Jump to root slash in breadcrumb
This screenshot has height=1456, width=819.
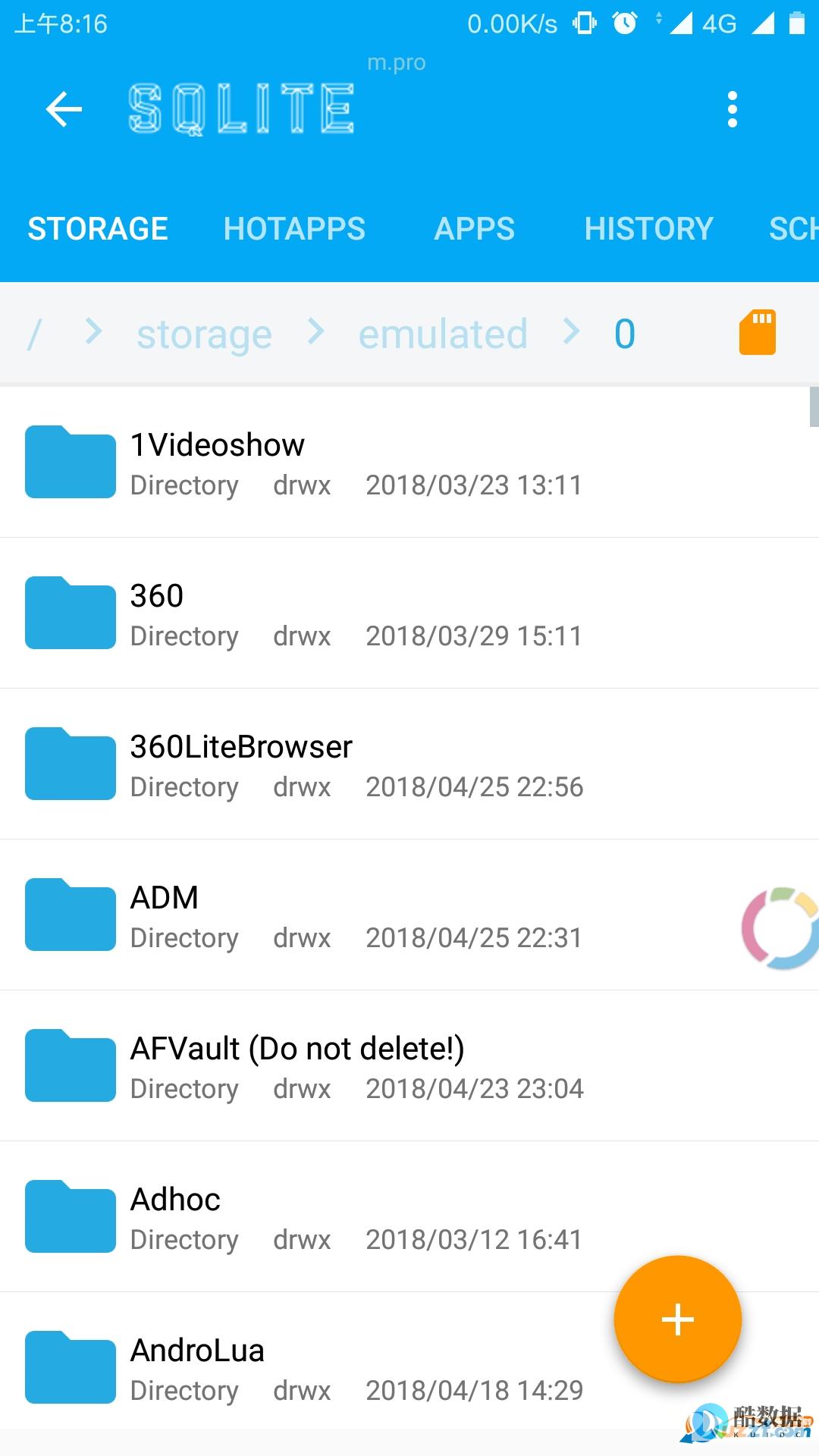coord(34,334)
